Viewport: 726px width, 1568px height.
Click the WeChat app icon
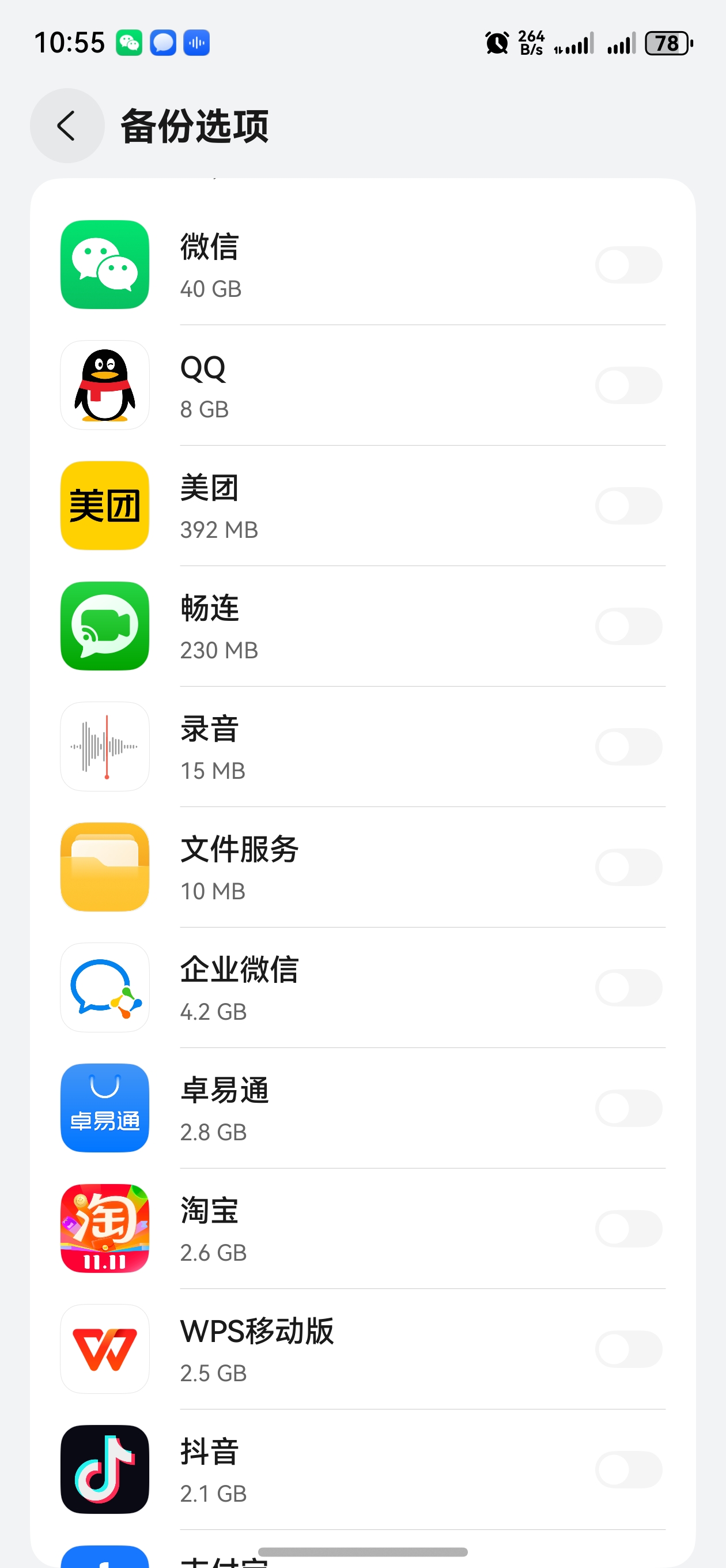click(104, 264)
